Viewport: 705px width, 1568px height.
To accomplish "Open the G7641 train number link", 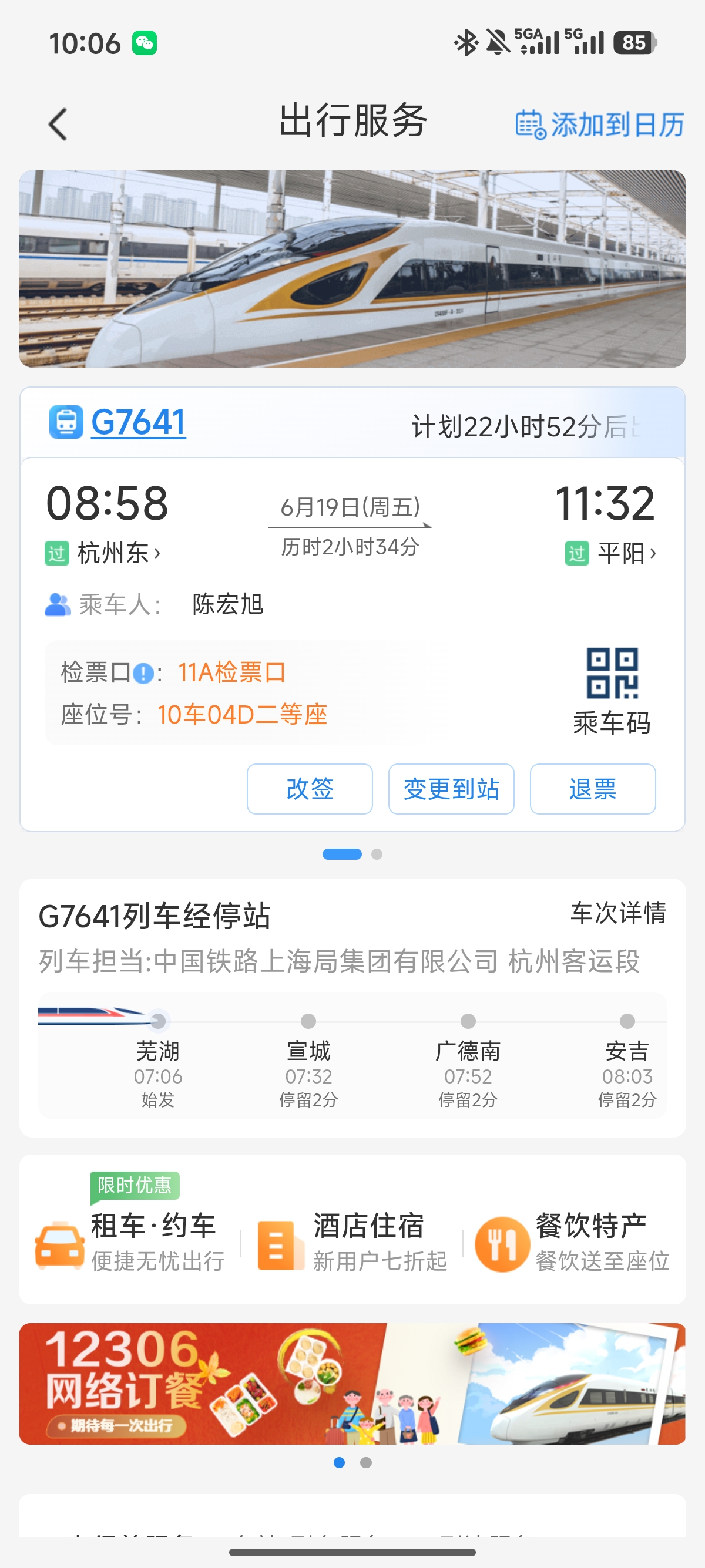I will tap(138, 422).
